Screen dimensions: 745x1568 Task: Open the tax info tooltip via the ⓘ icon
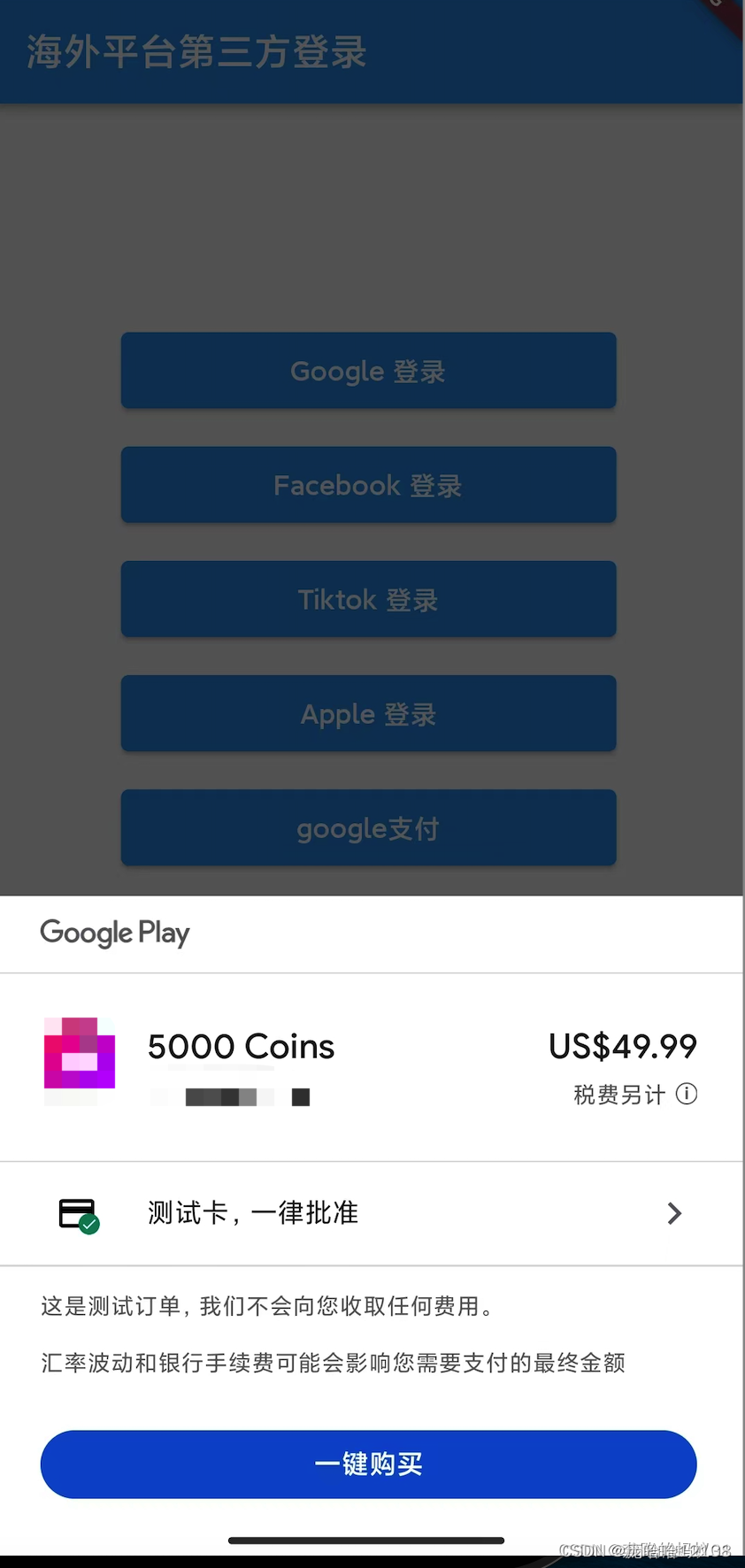[x=687, y=1095]
